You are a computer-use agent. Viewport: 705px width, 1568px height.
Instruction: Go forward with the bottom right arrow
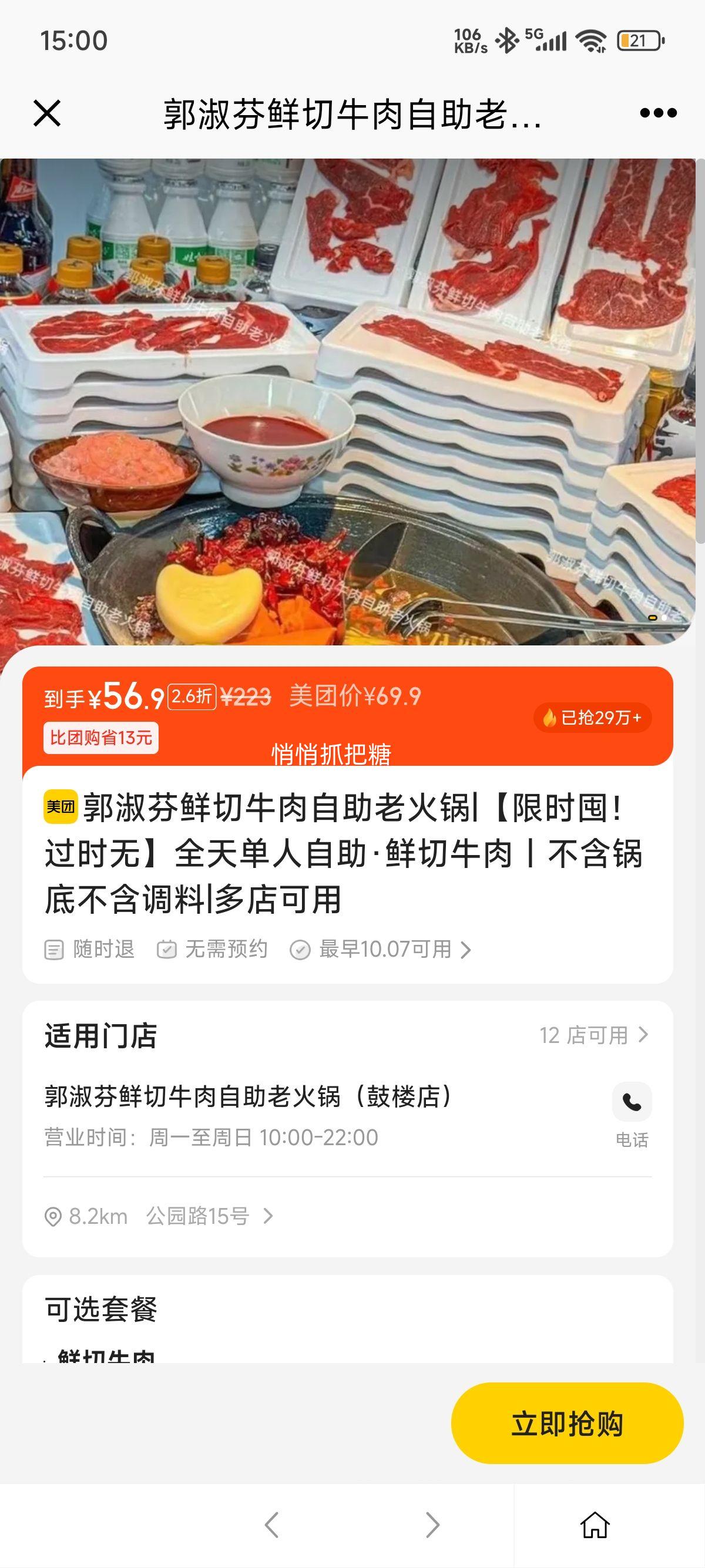pos(432,1525)
